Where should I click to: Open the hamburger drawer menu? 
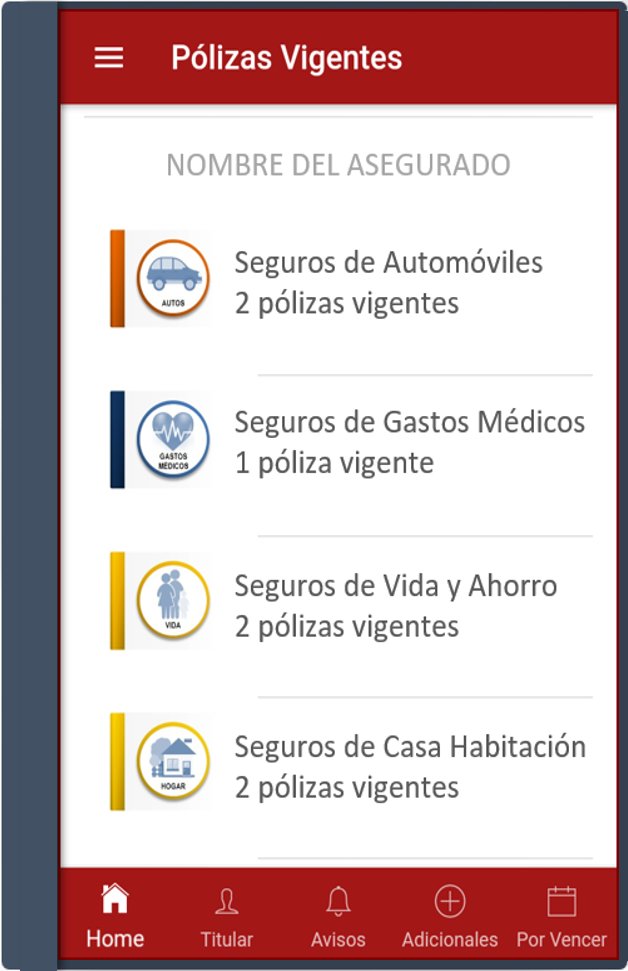(x=109, y=58)
